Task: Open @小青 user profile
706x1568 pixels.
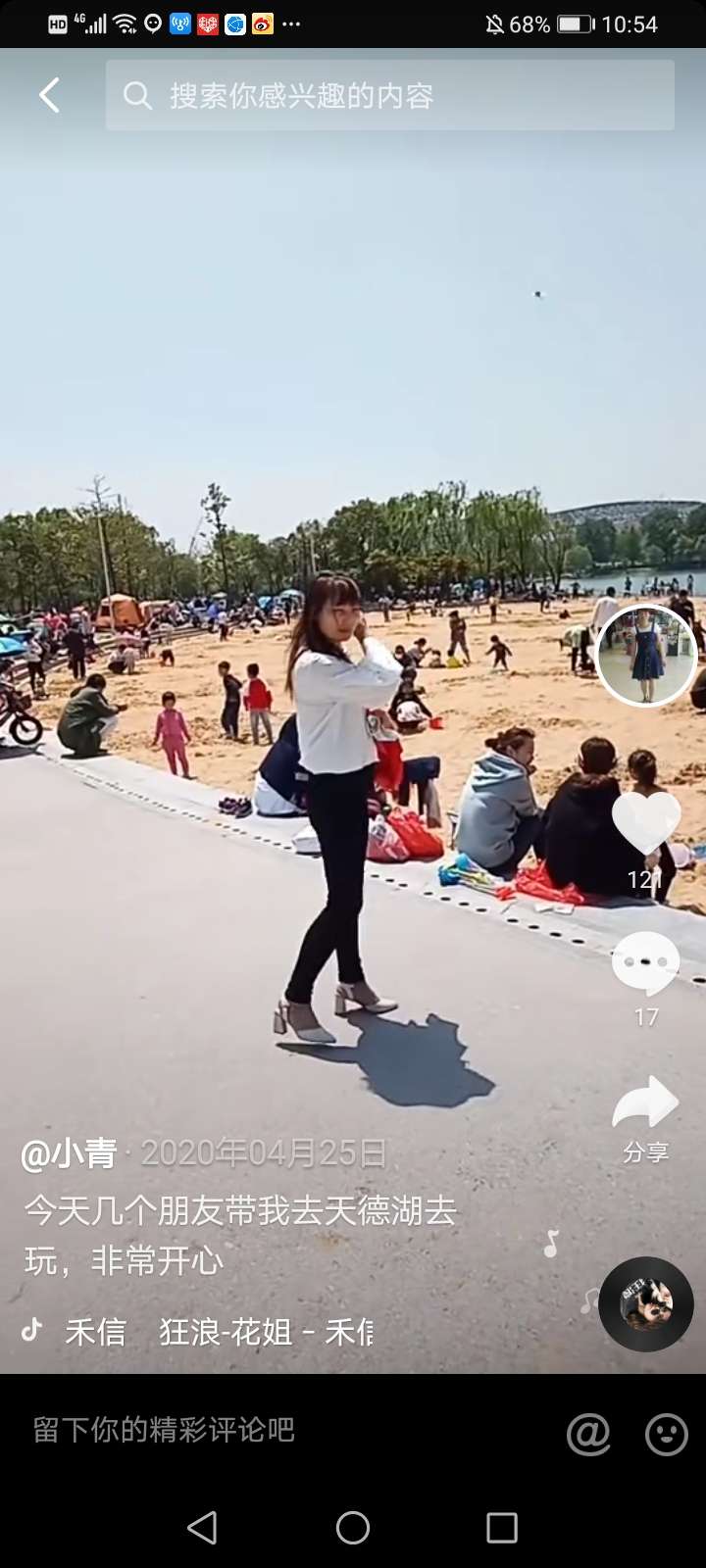Action: (x=69, y=1153)
